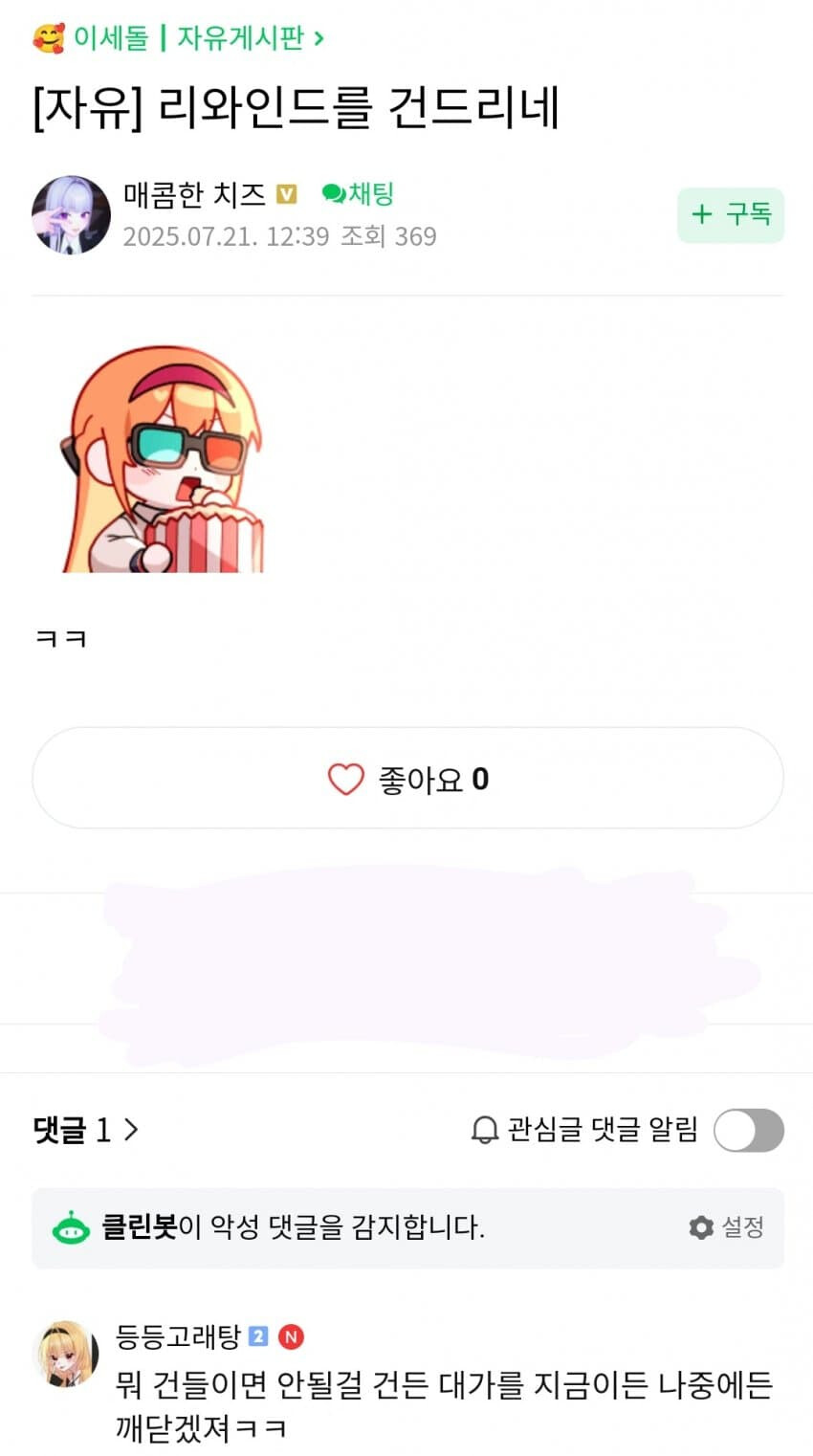Subscribe with the 구독 button
Viewport: 813px width, 1456px height.
(x=731, y=214)
